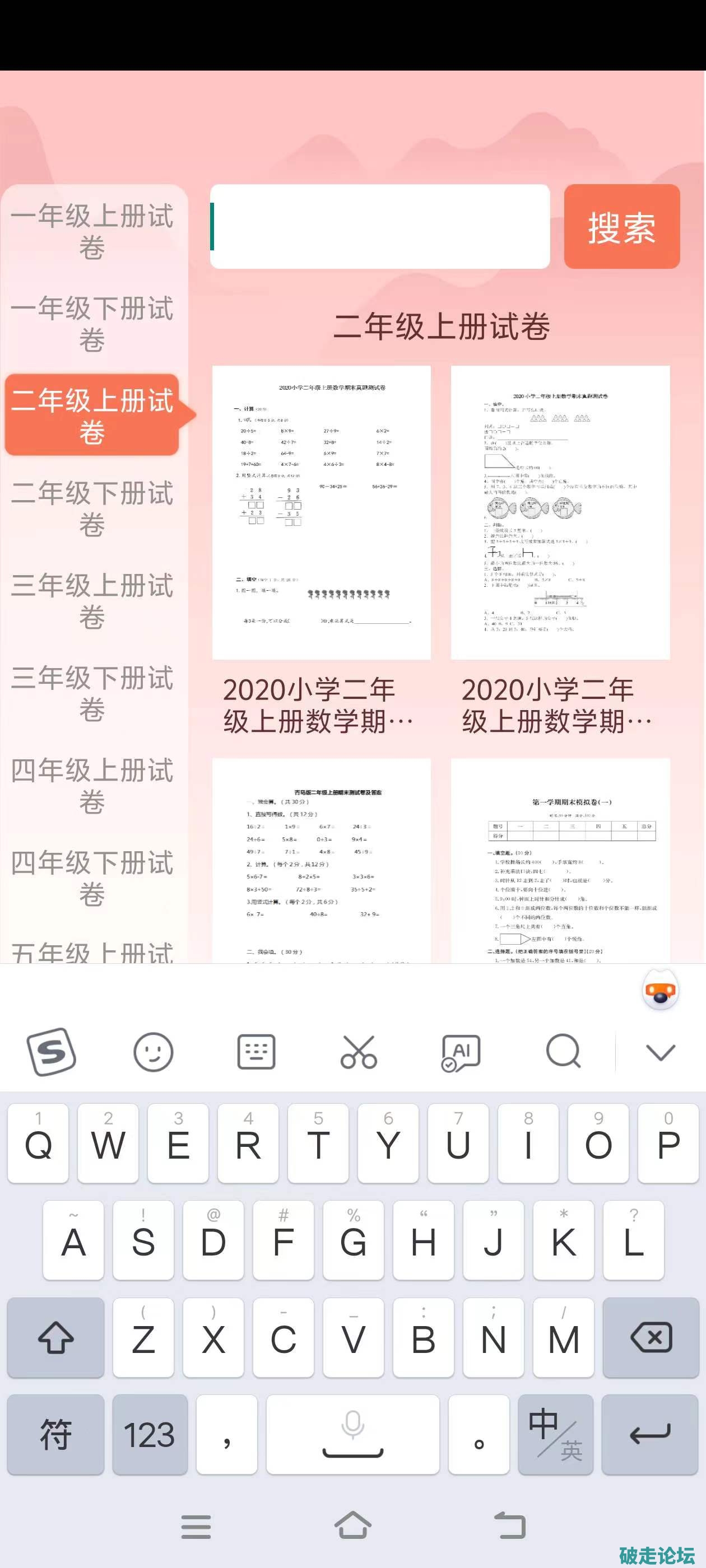
Task: Open keyboard emoji panel
Action: [153, 1052]
